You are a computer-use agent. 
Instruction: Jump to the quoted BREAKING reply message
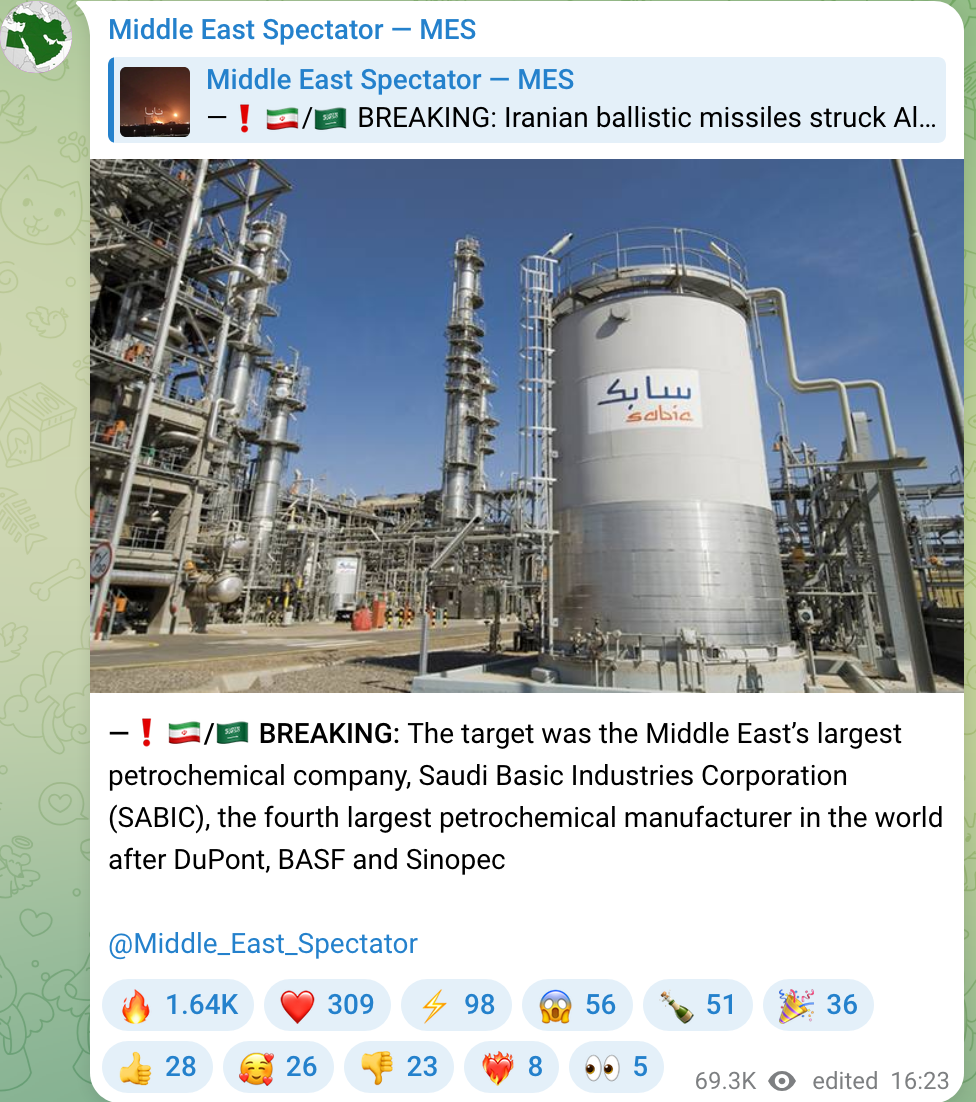coord(528,100)
